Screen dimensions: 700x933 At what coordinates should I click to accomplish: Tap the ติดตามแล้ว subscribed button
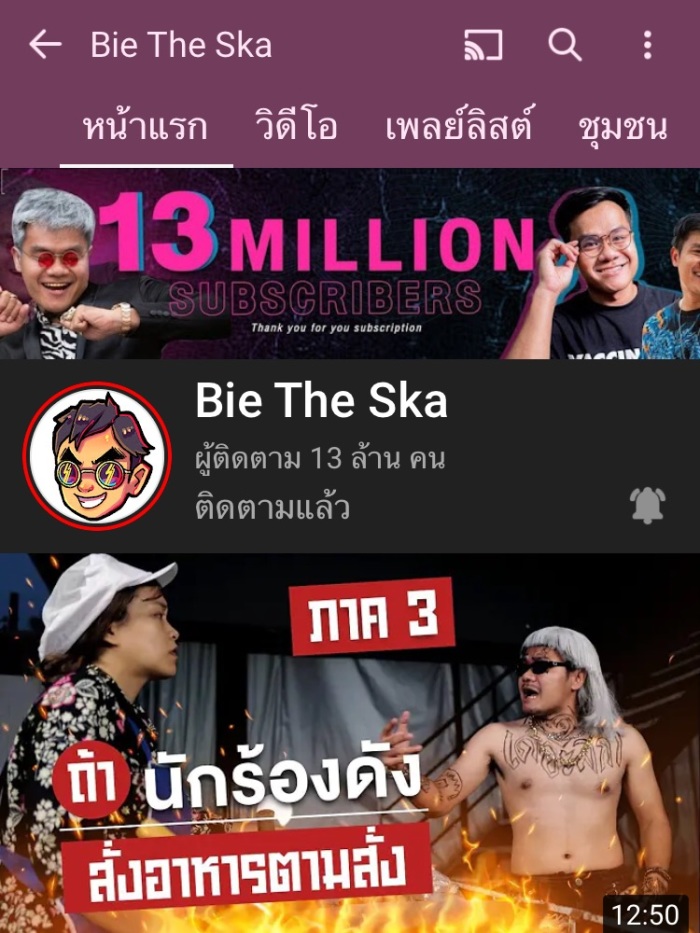(x=273, y=509)
